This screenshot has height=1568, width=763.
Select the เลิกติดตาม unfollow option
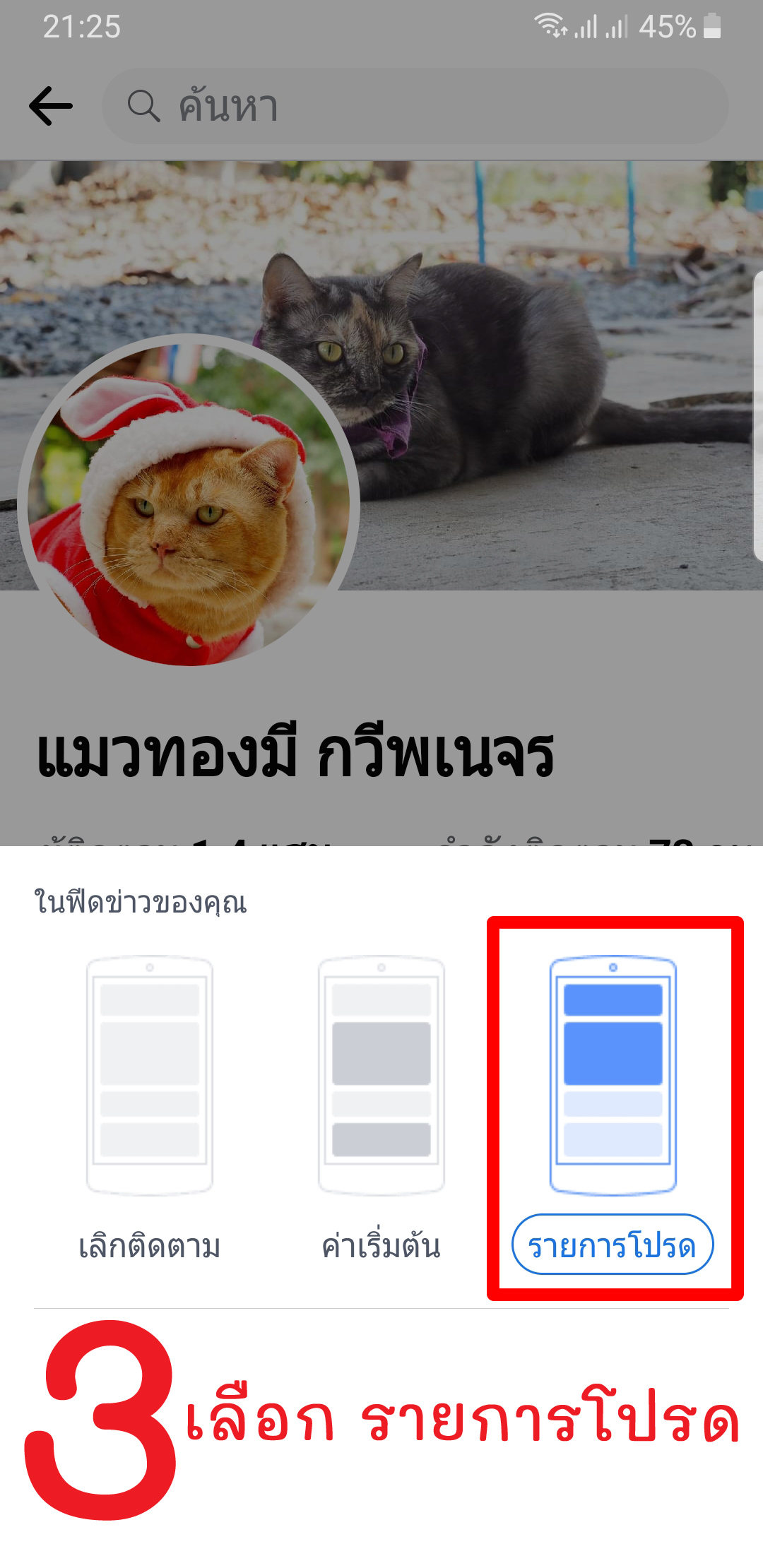pos(150,1109)
